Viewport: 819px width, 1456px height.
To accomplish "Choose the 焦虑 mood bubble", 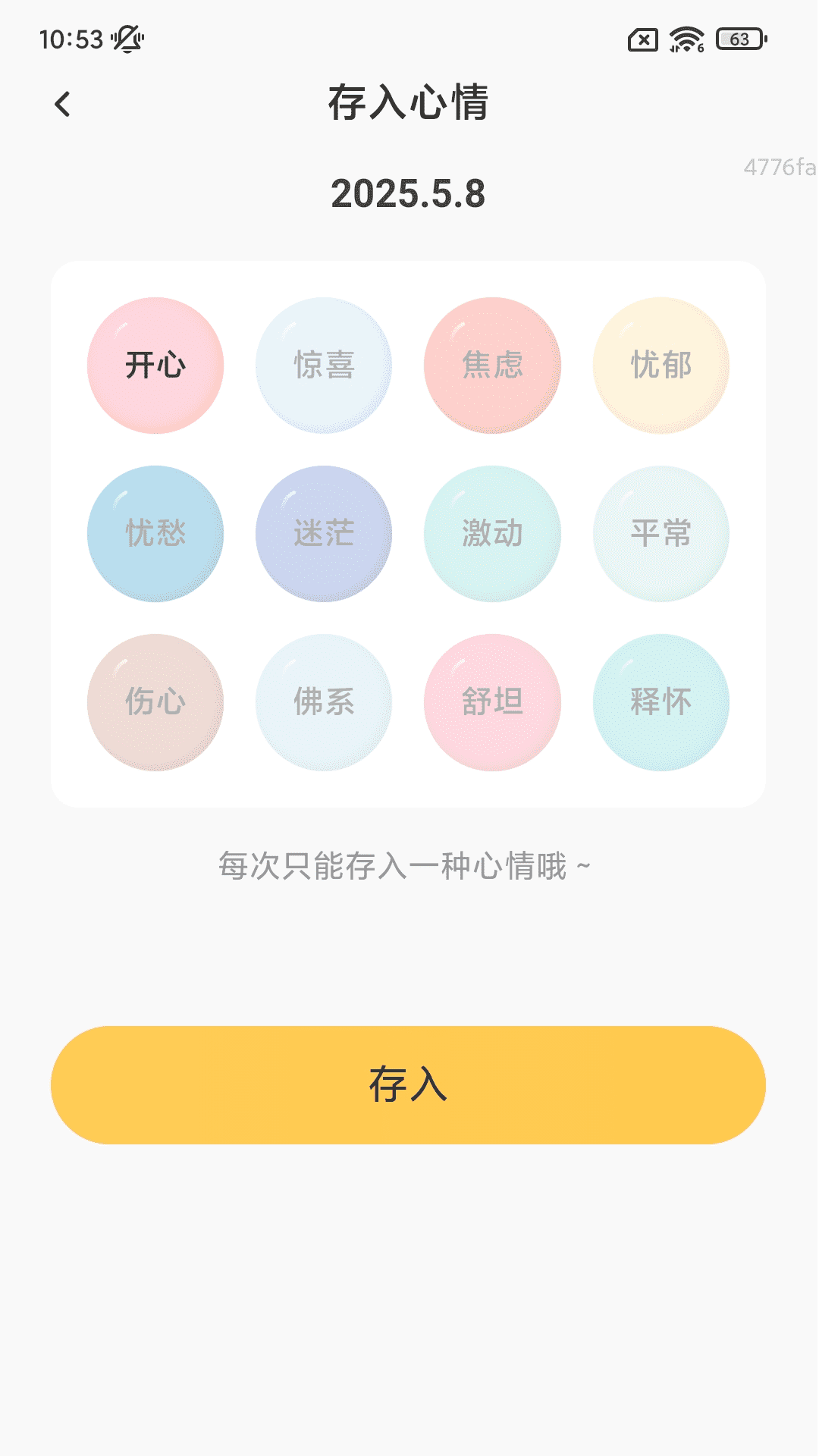I will [x=492, y=365].
